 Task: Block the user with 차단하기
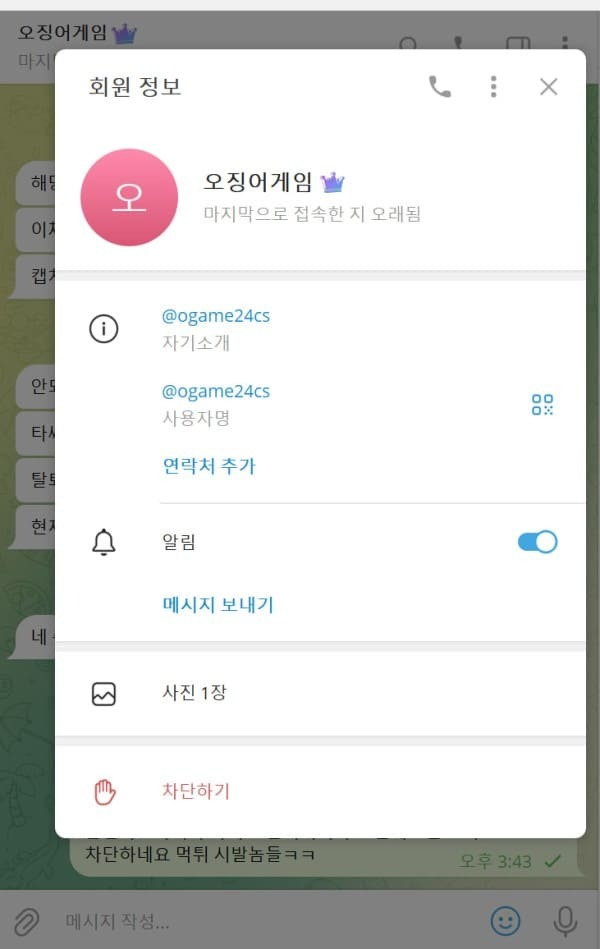tap(196, 791)
